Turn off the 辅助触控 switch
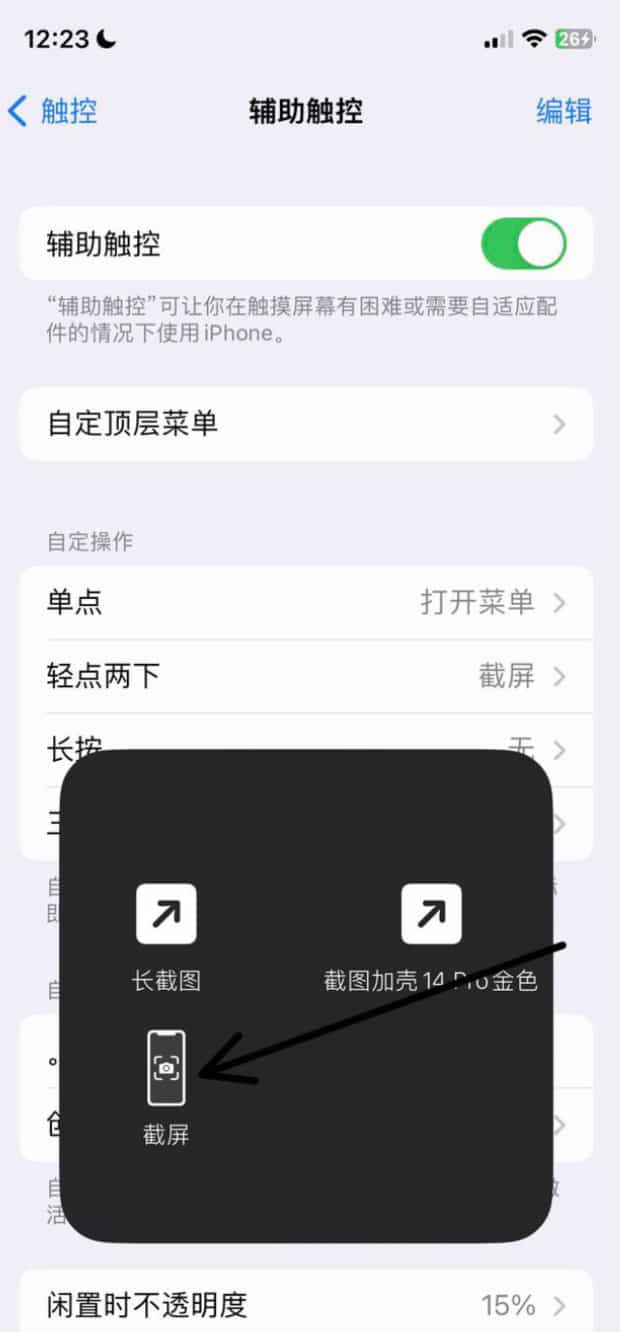 tap(523, 244)
